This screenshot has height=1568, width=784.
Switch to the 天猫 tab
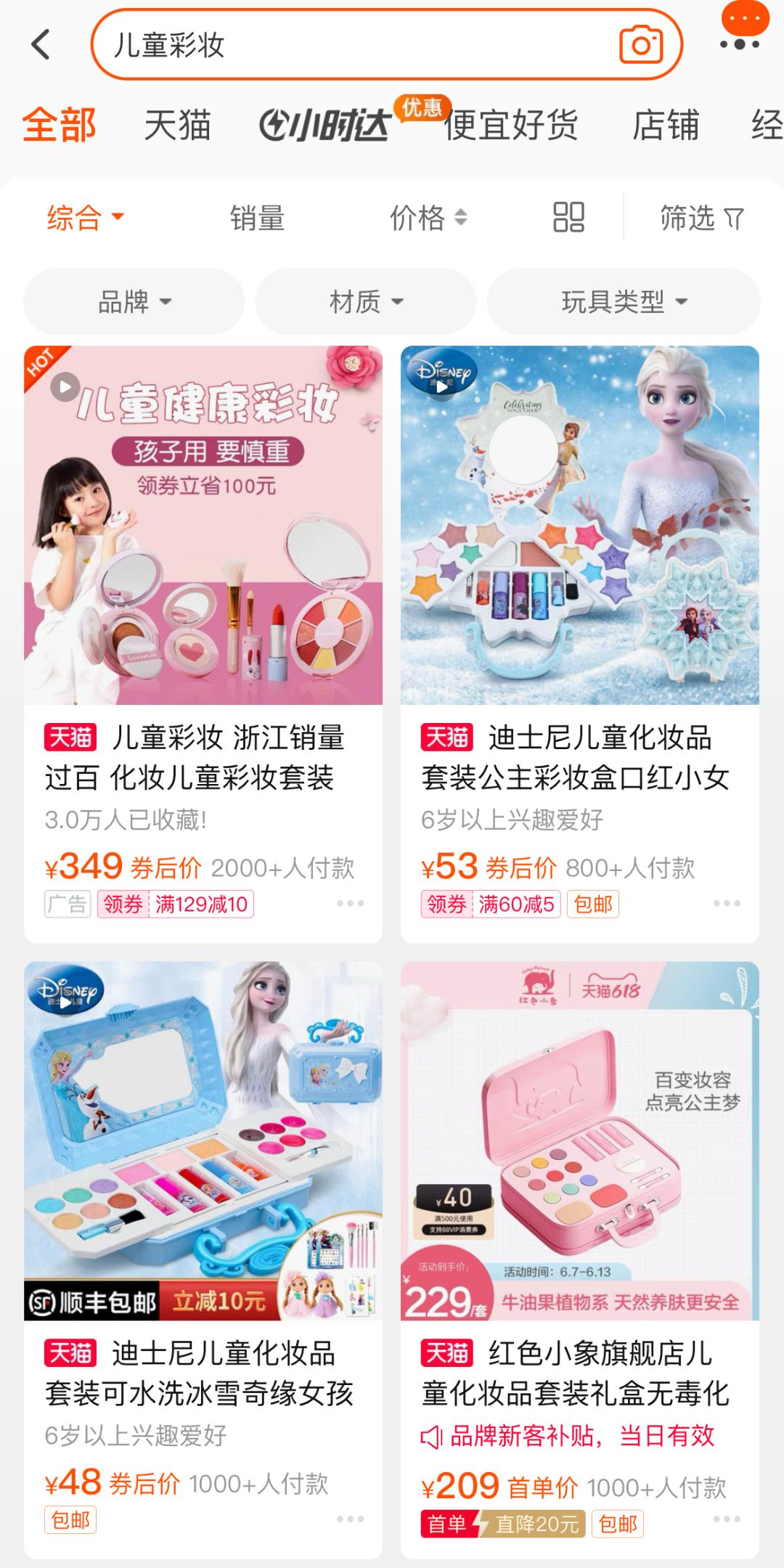pyautogui.click(x=177, y=125)
